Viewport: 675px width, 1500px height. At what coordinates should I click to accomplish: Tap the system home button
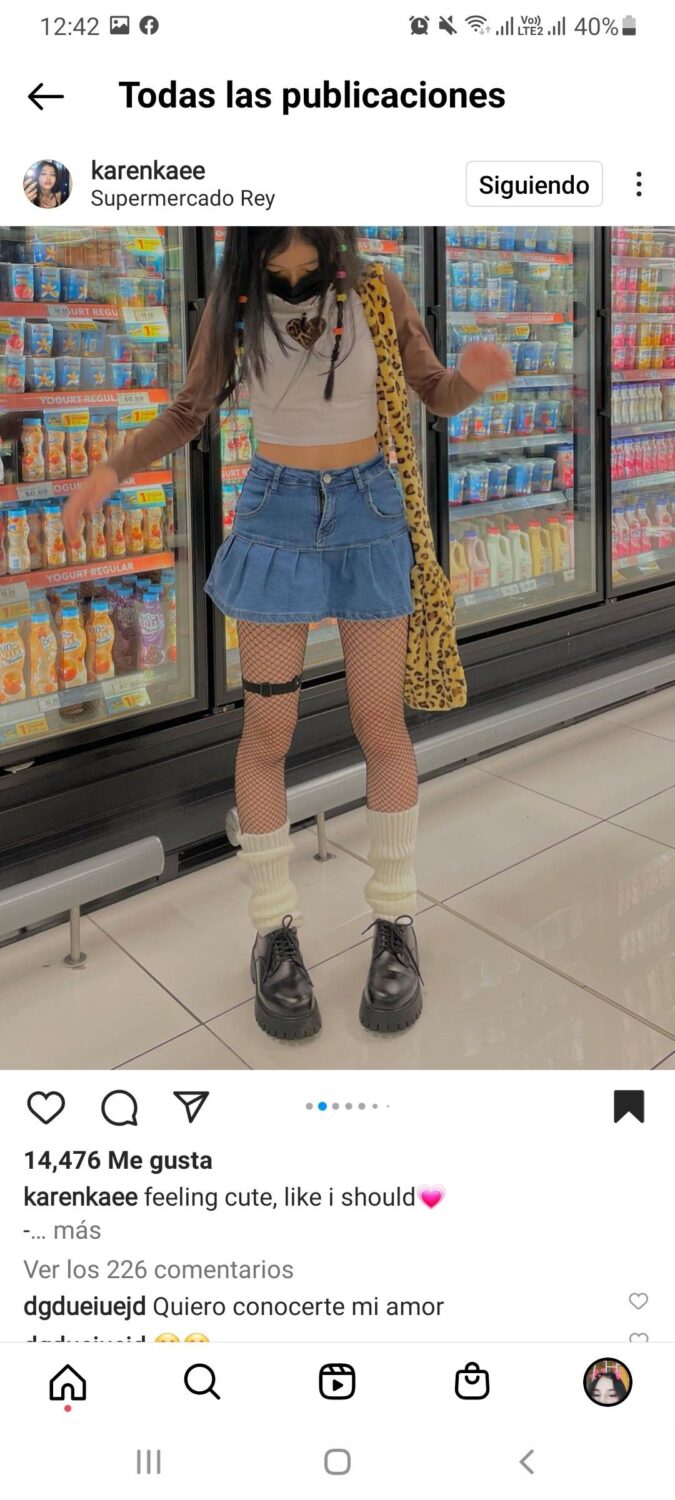click(337, 1462)
